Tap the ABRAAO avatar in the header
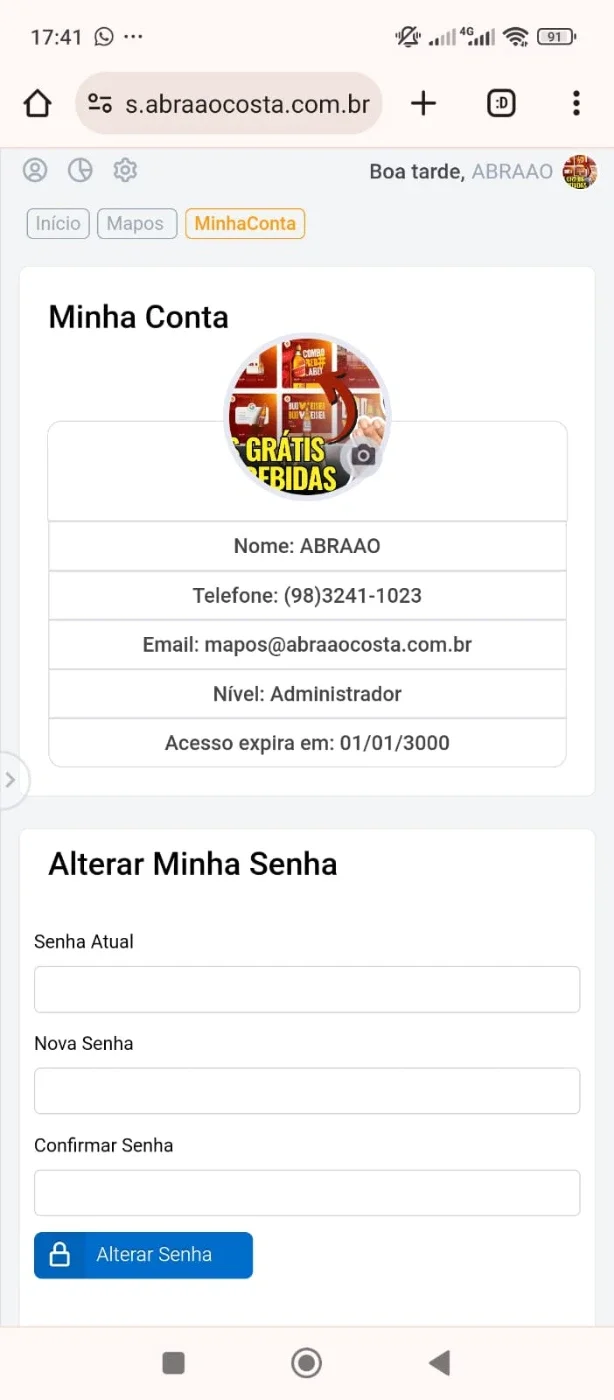614x1400 pixels. pyautogui.click(x=580, y=172)
